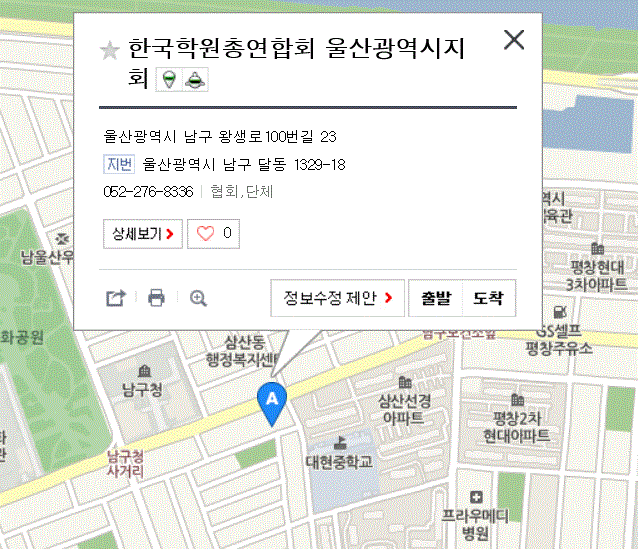Viewport: 638px width, 549px height.
Task: Set as 출발 starting point
Action: 436,298
